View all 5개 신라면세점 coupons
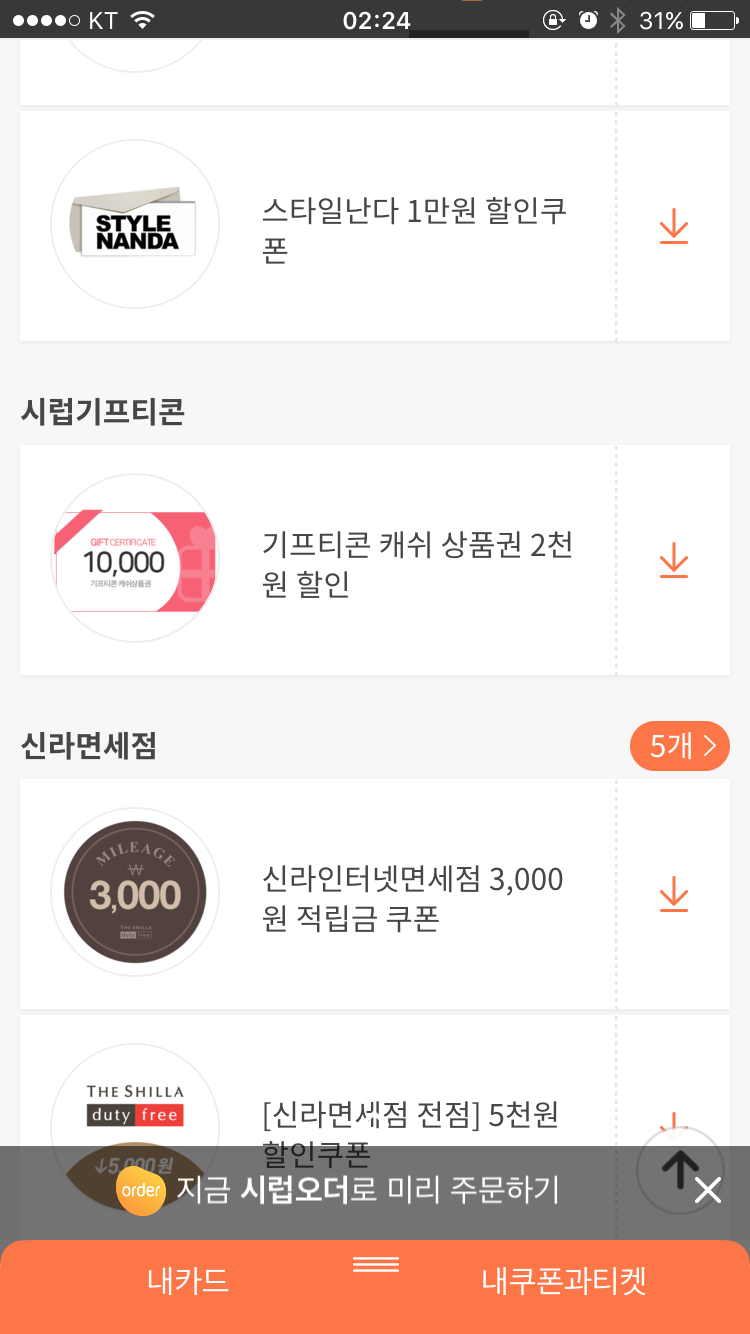Screen dimensions: 750x1334 [x=680, y=746]
